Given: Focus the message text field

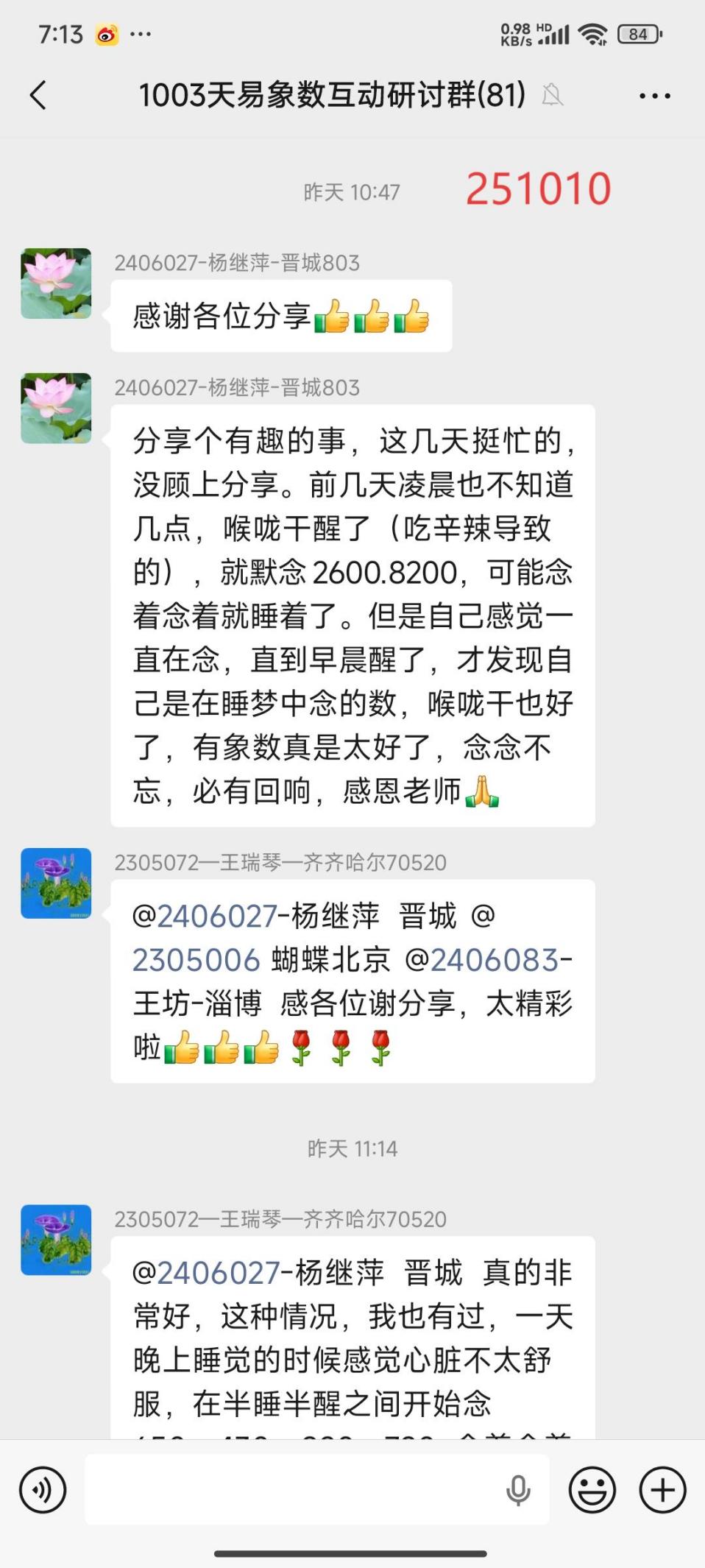Looking at the screenshot, I should (x=294, y=1489).
